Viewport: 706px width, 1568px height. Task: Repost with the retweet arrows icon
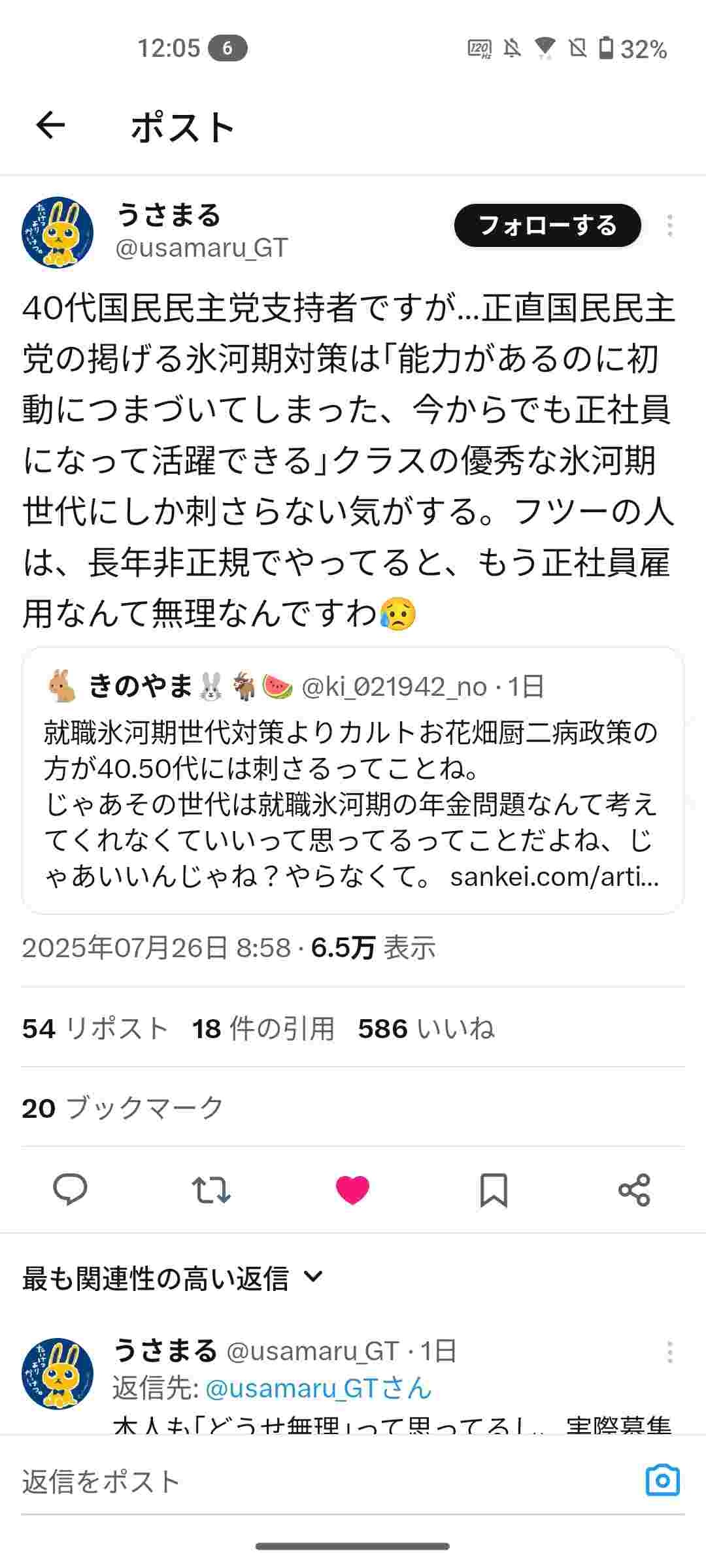(x=211, y=1190)
